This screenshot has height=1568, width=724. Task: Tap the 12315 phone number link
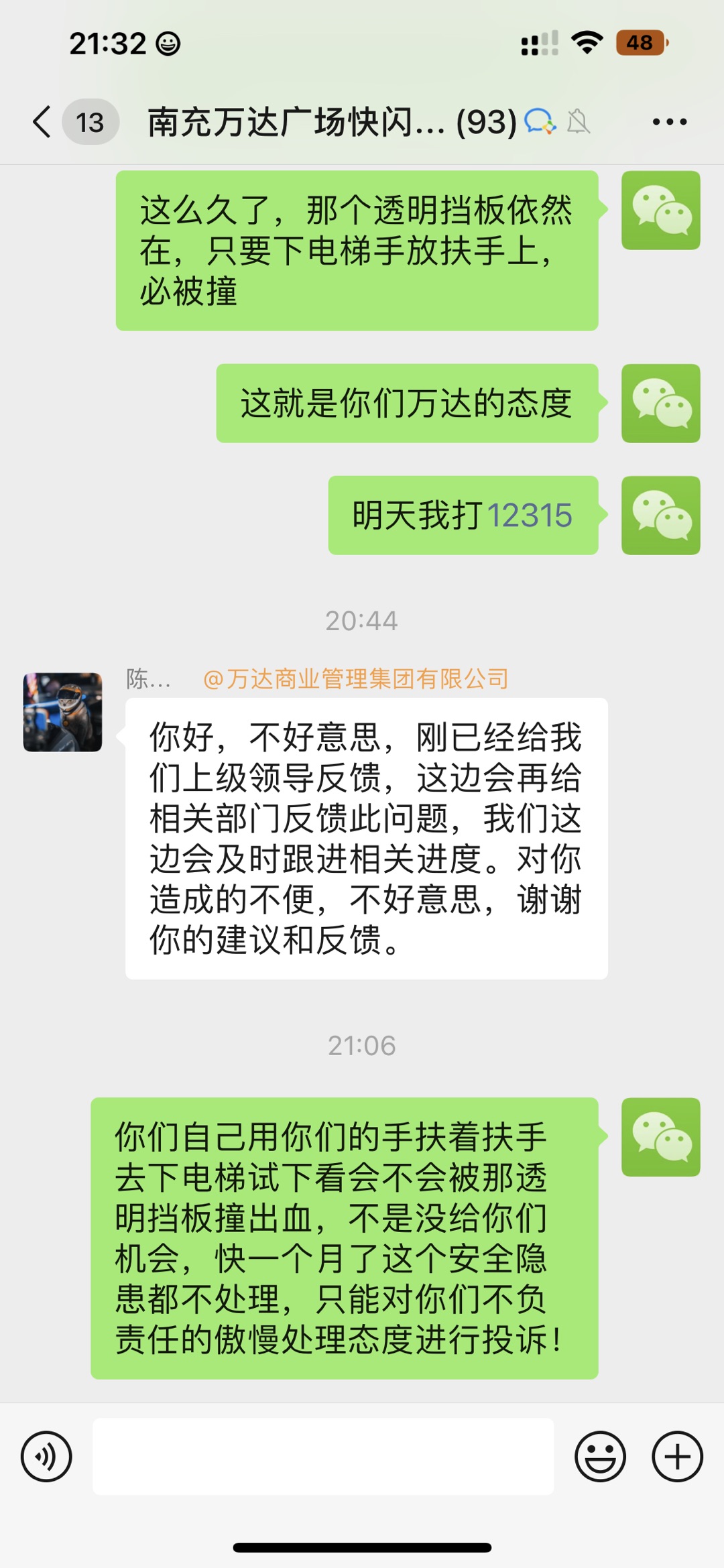click(x=529, y=516)
